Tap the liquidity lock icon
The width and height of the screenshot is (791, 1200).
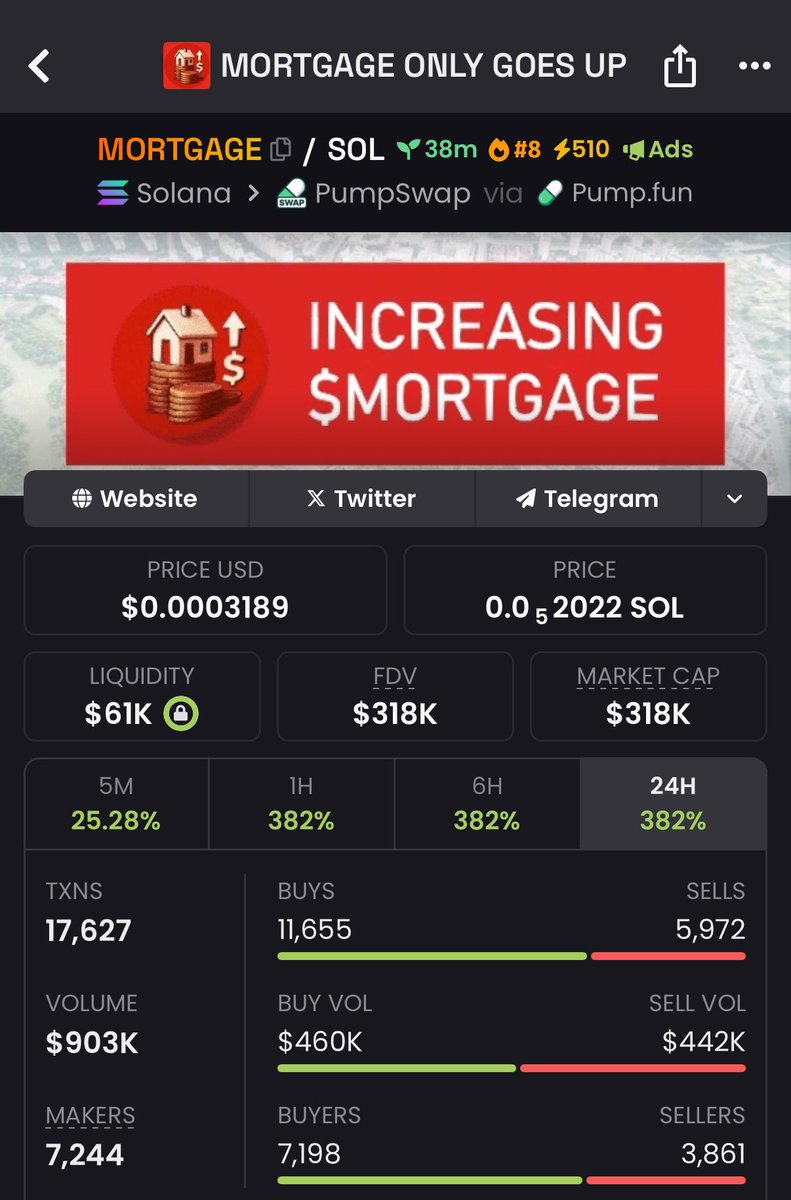tap(181, 714)
